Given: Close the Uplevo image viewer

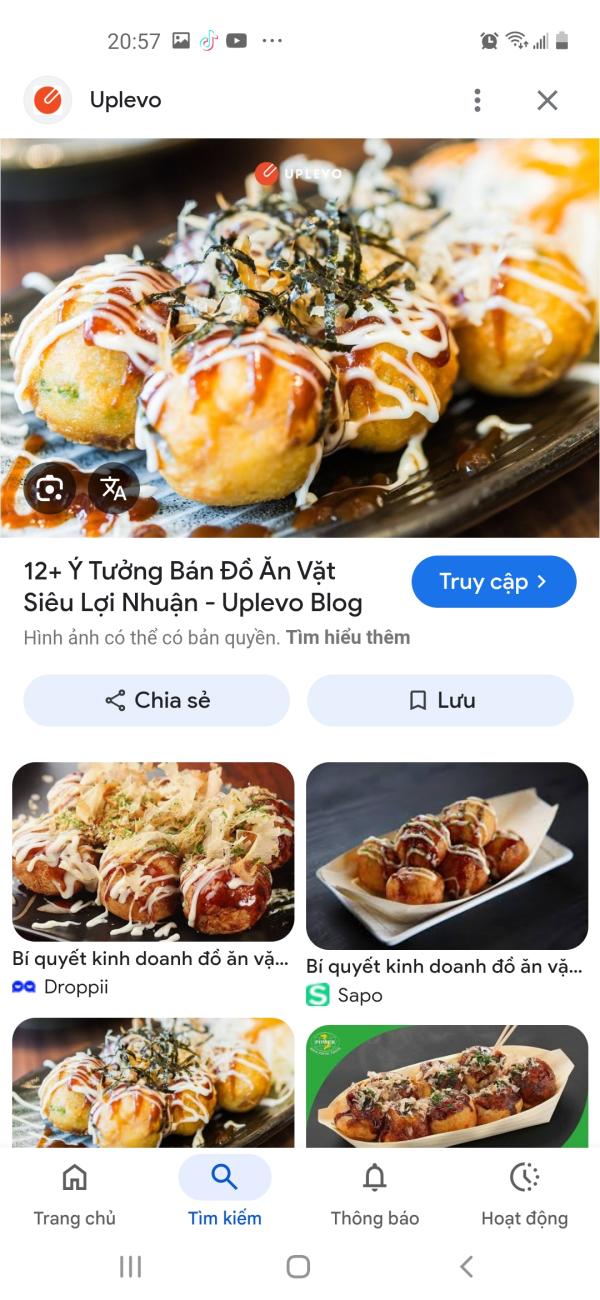Looking at the screenshot, I should (x=547, y=100).
